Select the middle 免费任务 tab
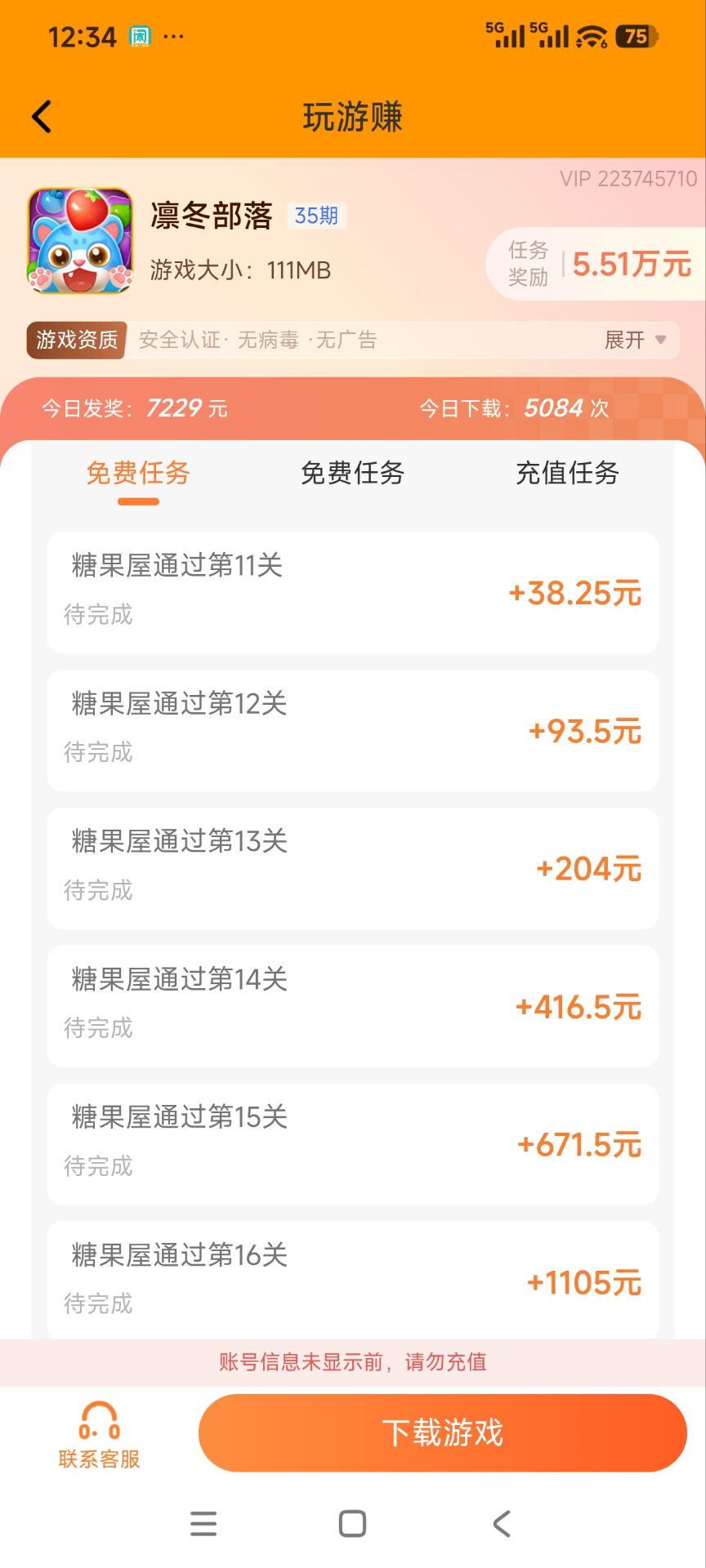Image resolution: width=706 pixels, height=1568 pixels. [x=353, y=473]
